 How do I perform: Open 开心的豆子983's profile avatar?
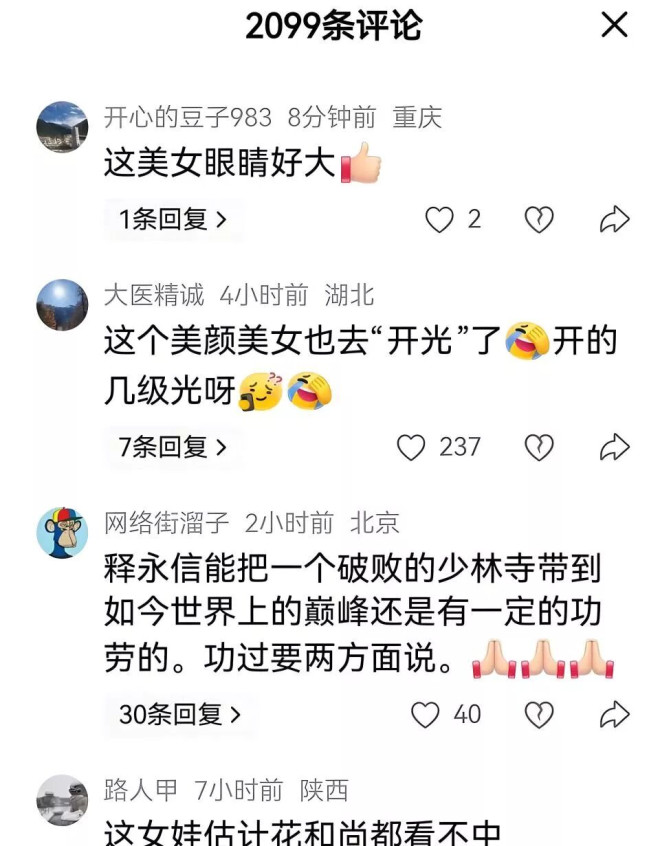[x=62, y=127]
